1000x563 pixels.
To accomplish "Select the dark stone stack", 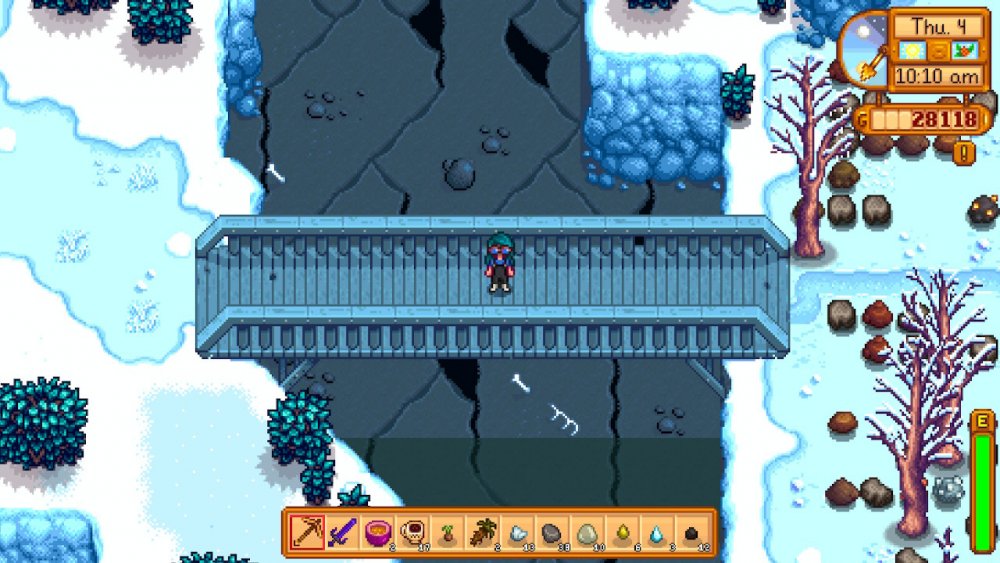I will click(554, 532).
